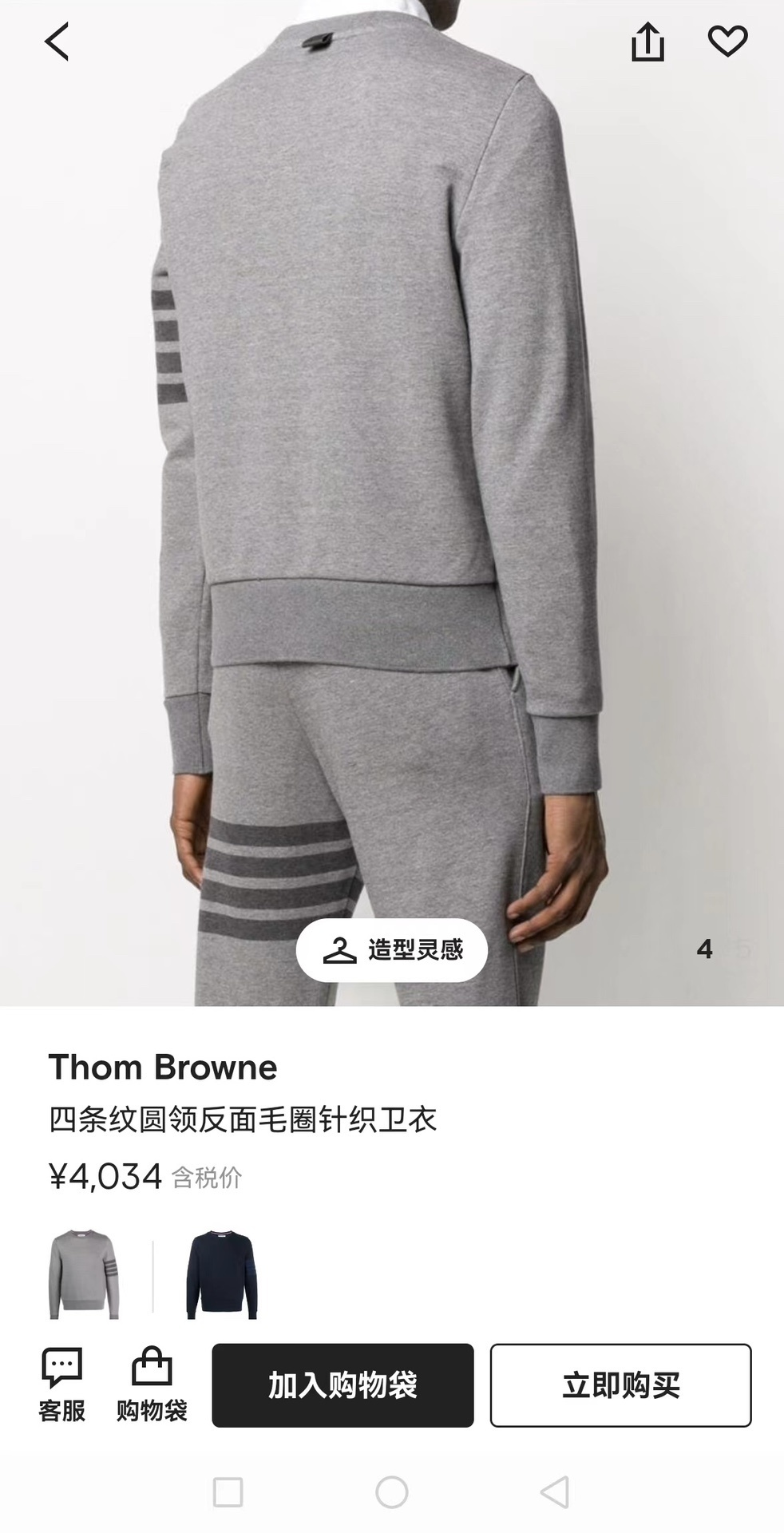The width and height of the screenshot is (784, 1533).
Task: Add the sweatshirt to wishlist heart
Action: (x=727, y=41)
